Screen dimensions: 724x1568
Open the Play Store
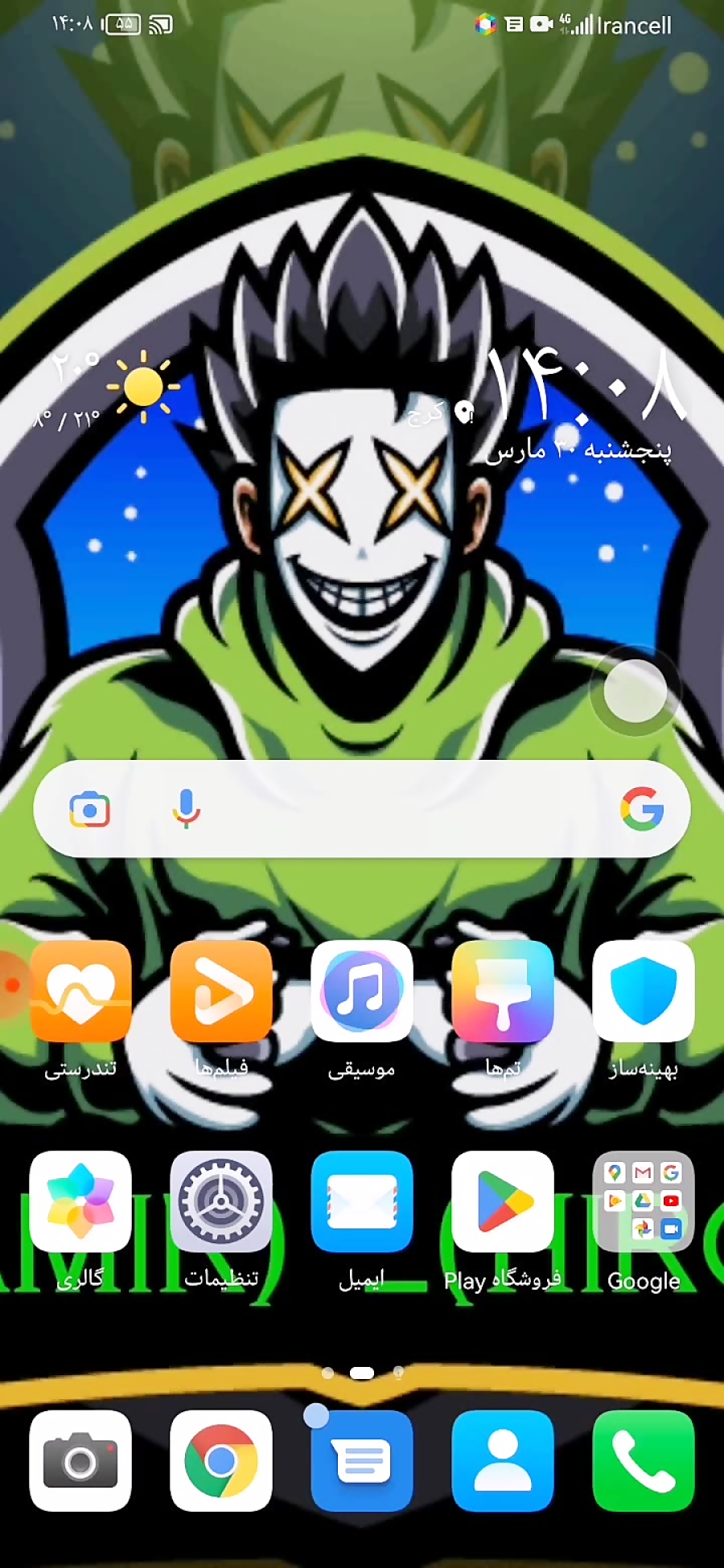503,1201
